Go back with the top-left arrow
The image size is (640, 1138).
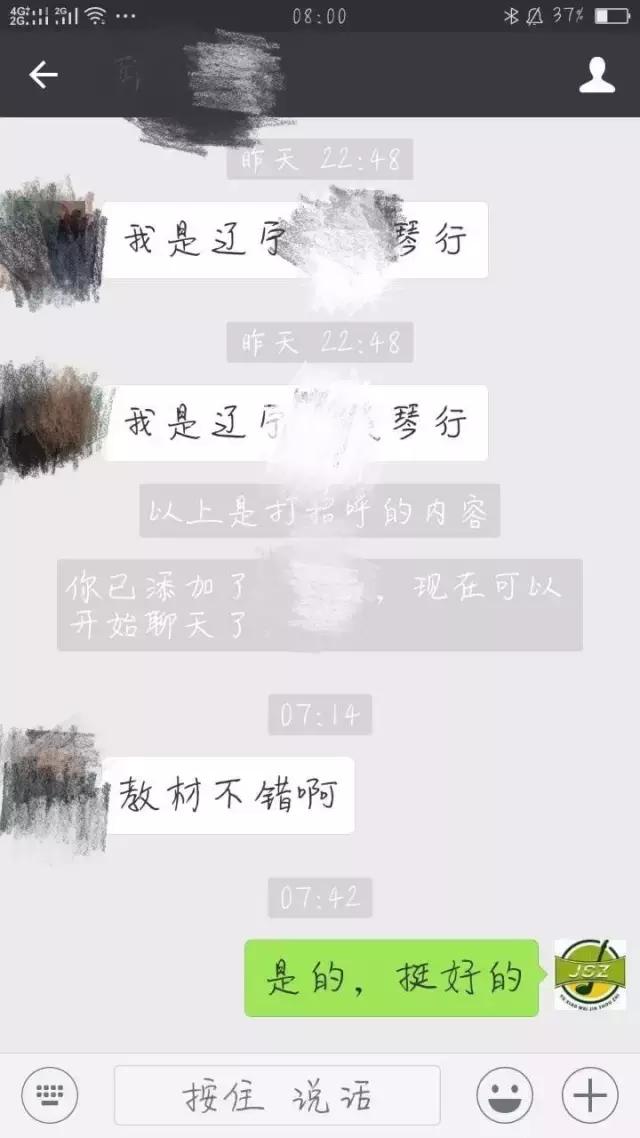pos(43,75)
